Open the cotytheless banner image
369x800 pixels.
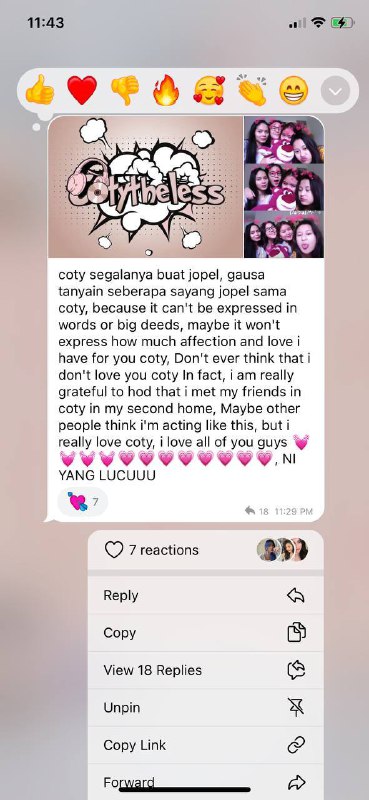click(x=145, y=187)
